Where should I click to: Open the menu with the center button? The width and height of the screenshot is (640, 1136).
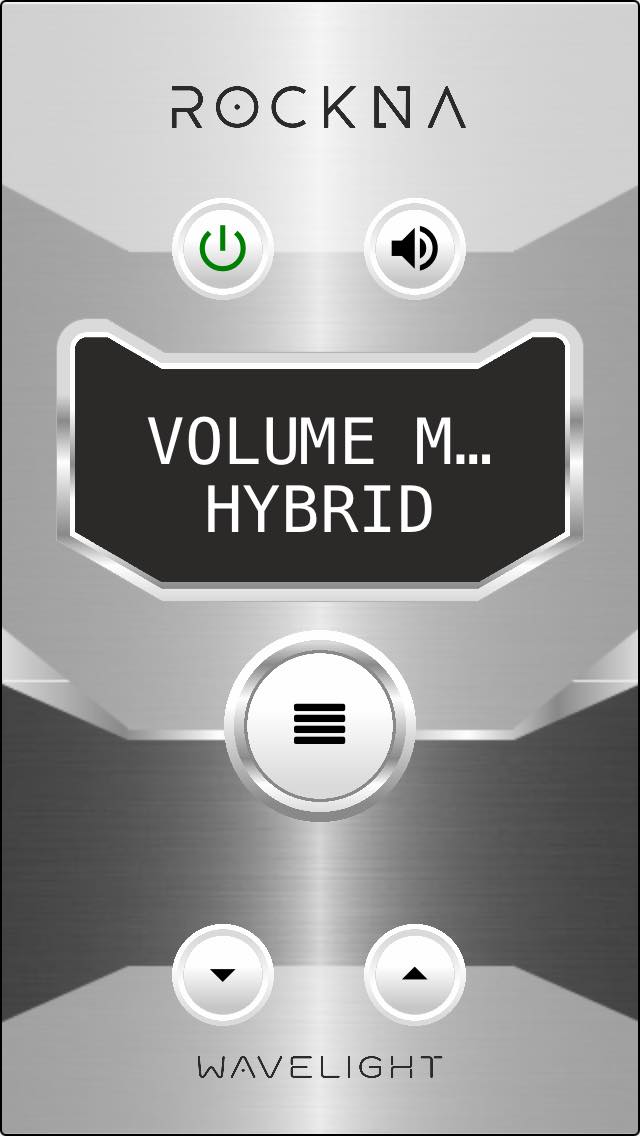[x=319, y=724]
